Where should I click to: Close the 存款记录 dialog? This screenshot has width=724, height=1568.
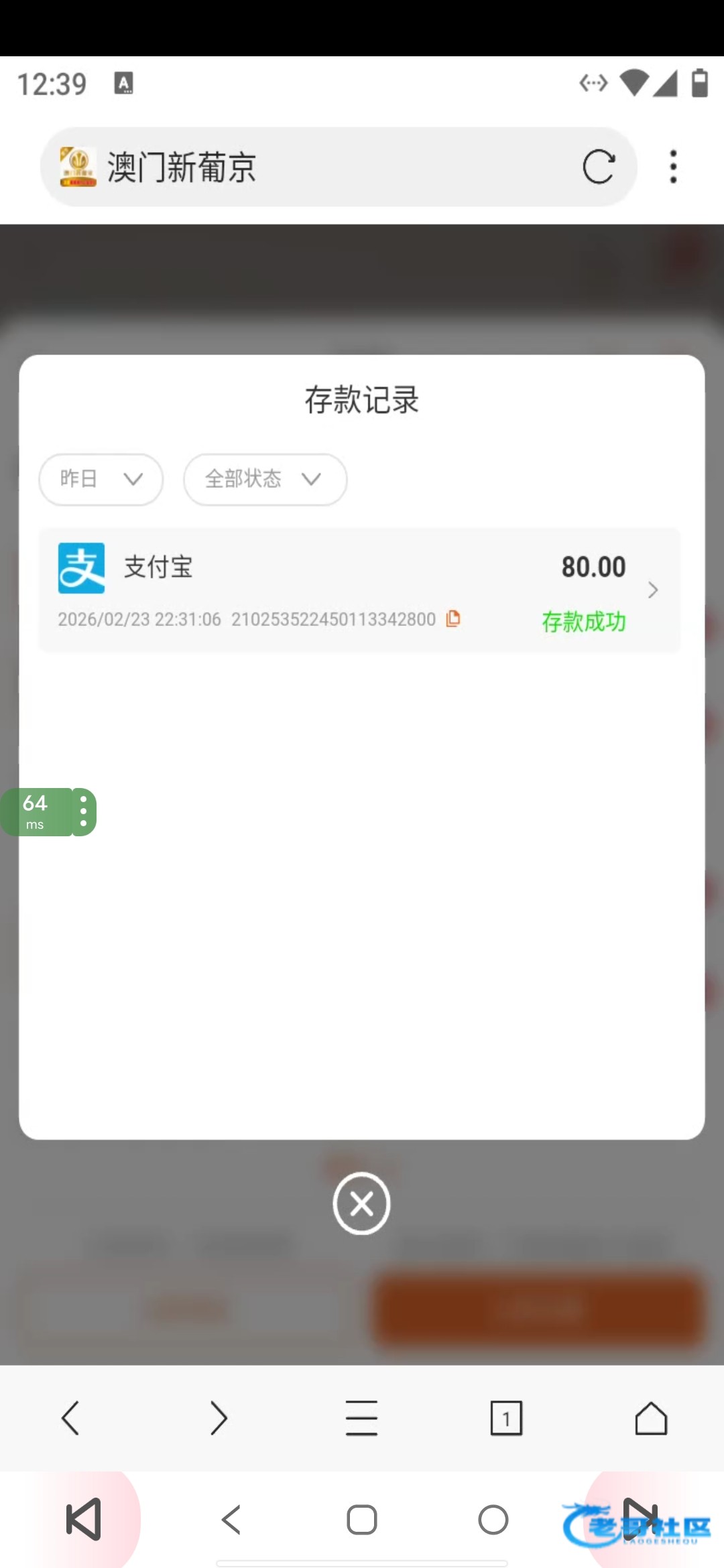361,1203
